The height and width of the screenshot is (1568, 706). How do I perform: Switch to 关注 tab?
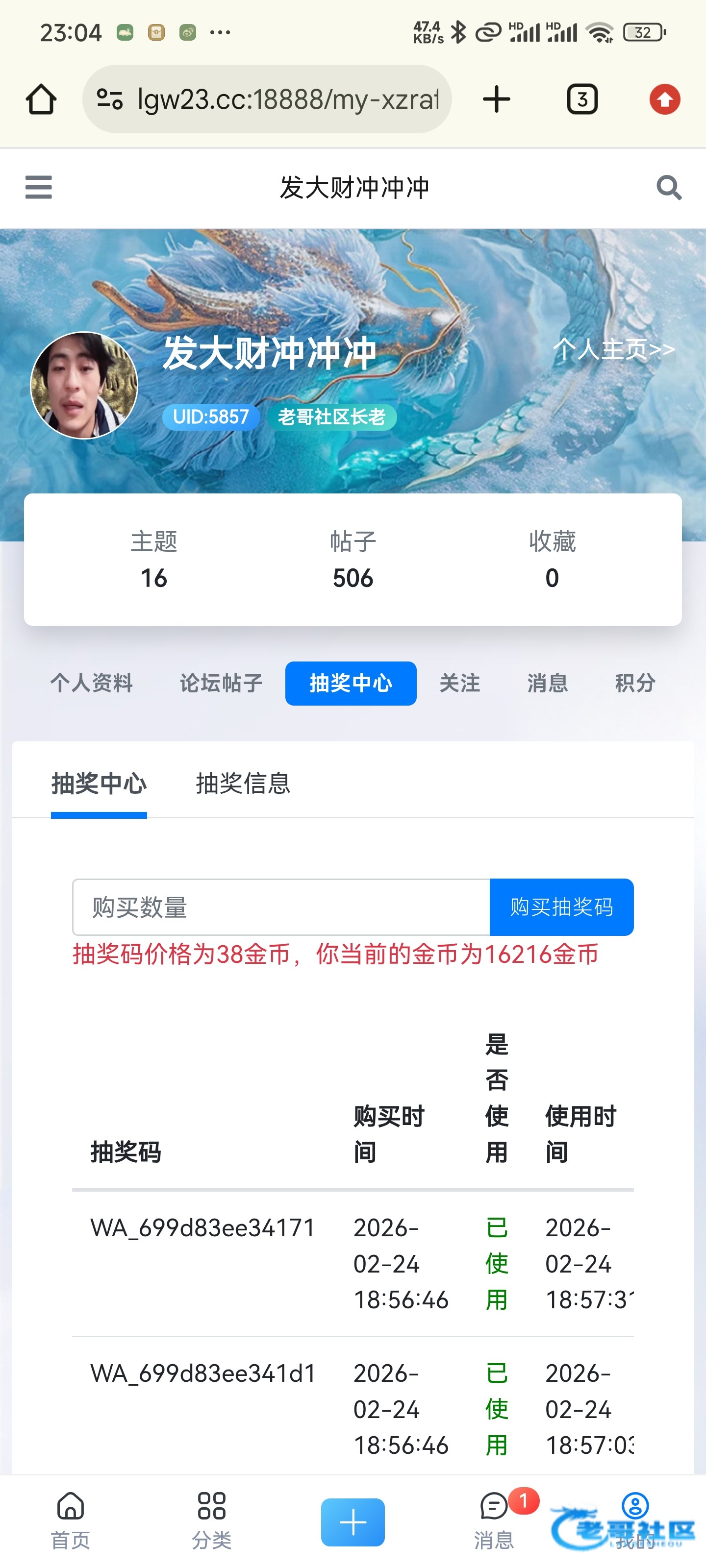click(460, 683)
